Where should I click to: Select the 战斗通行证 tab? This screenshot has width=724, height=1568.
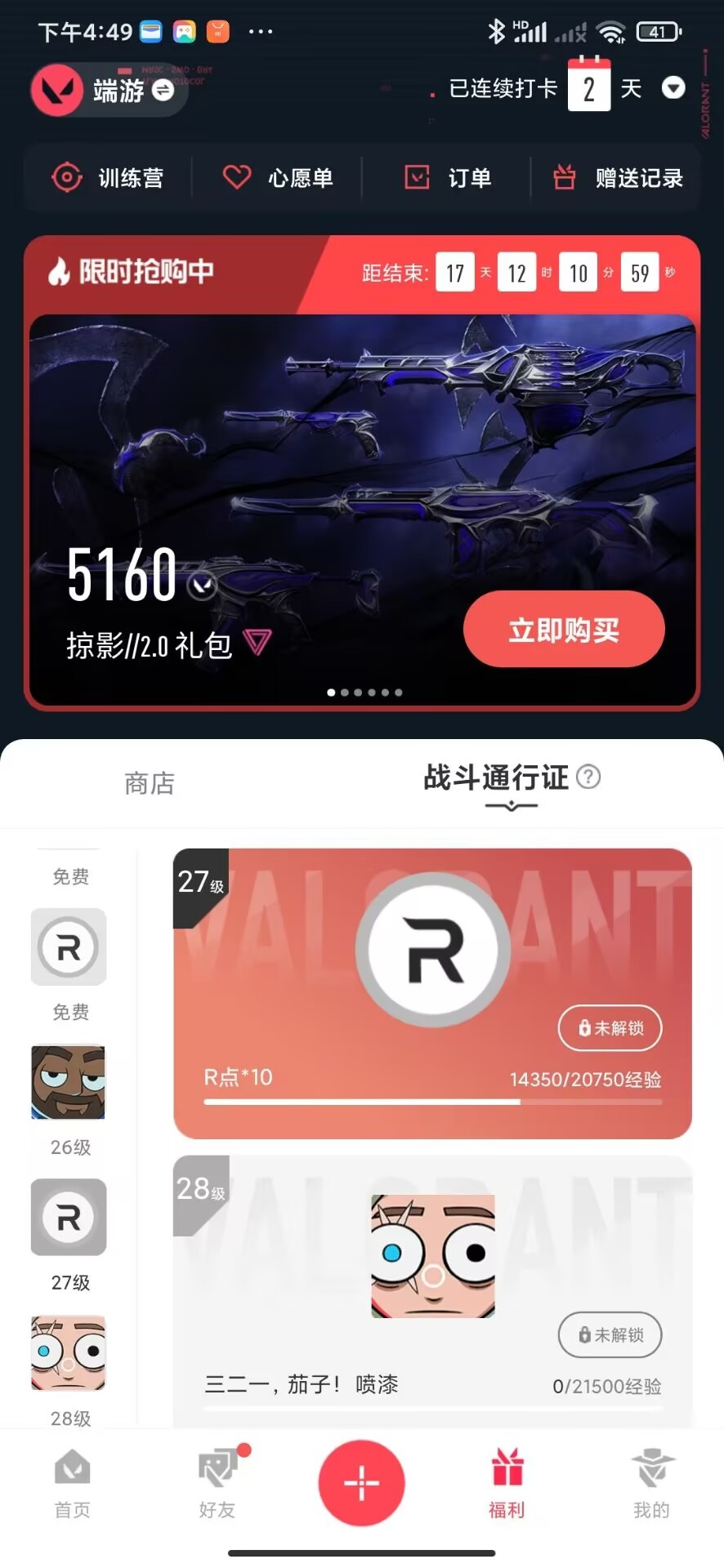pyautogui.click(x=495, y=777)
